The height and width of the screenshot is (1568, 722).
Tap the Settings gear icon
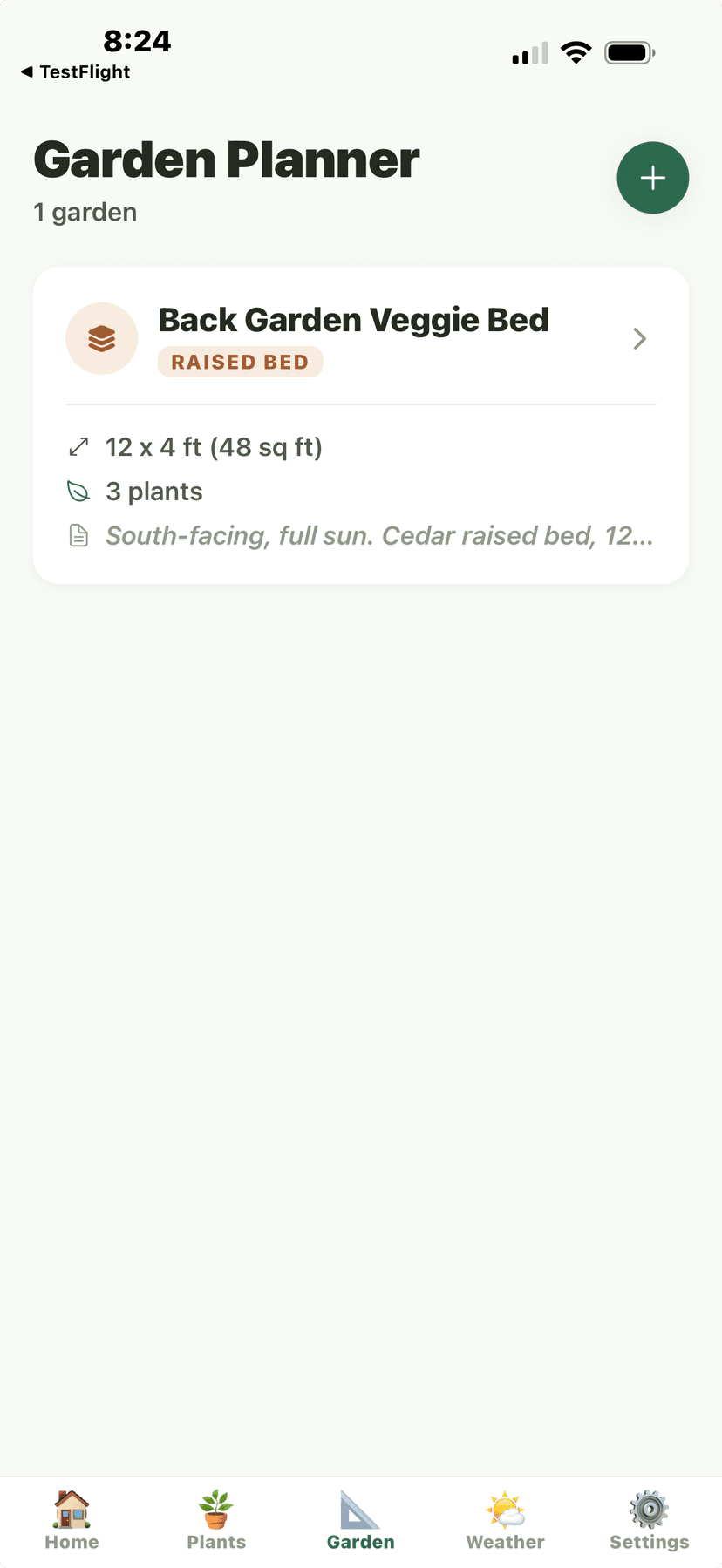point(649,1510)
